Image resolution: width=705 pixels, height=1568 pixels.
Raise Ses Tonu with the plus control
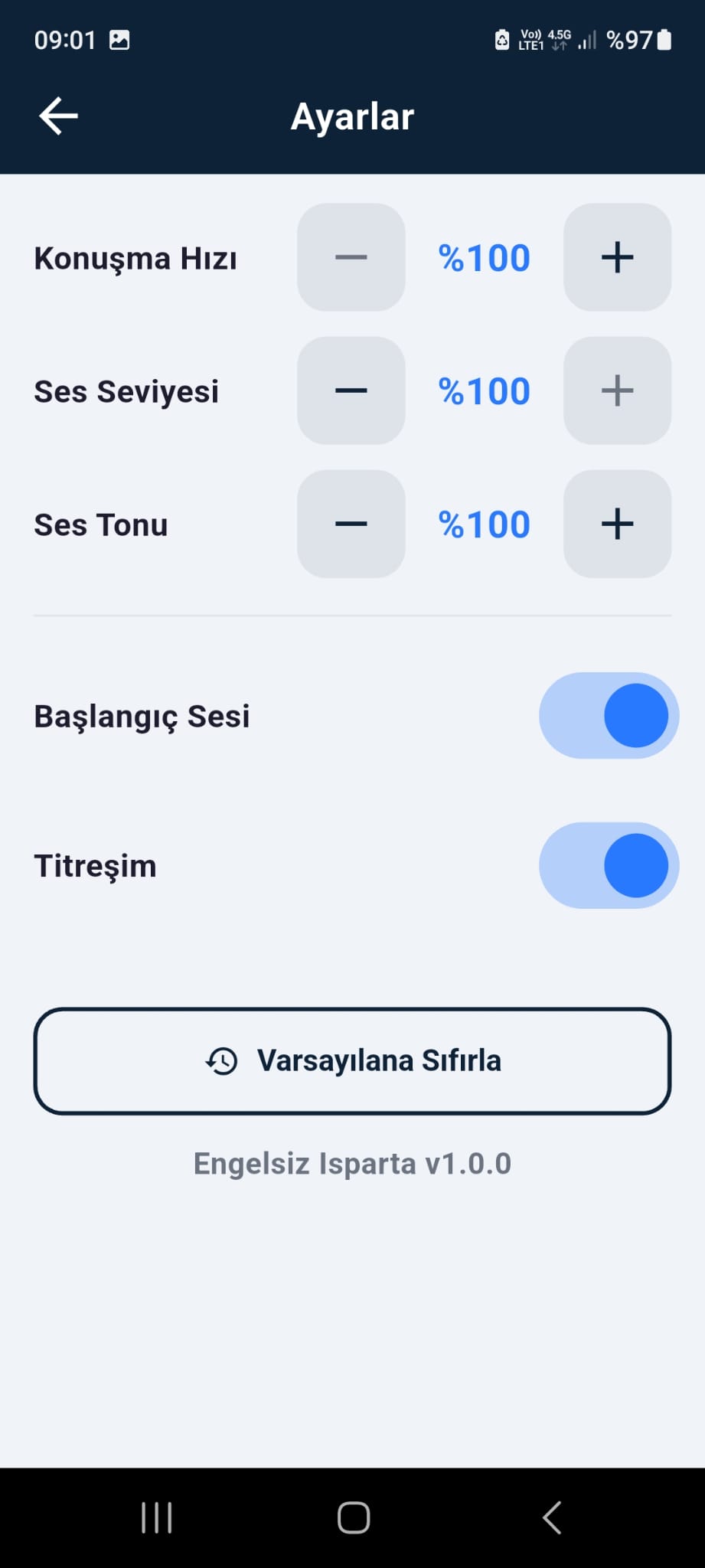coord(617,524)
